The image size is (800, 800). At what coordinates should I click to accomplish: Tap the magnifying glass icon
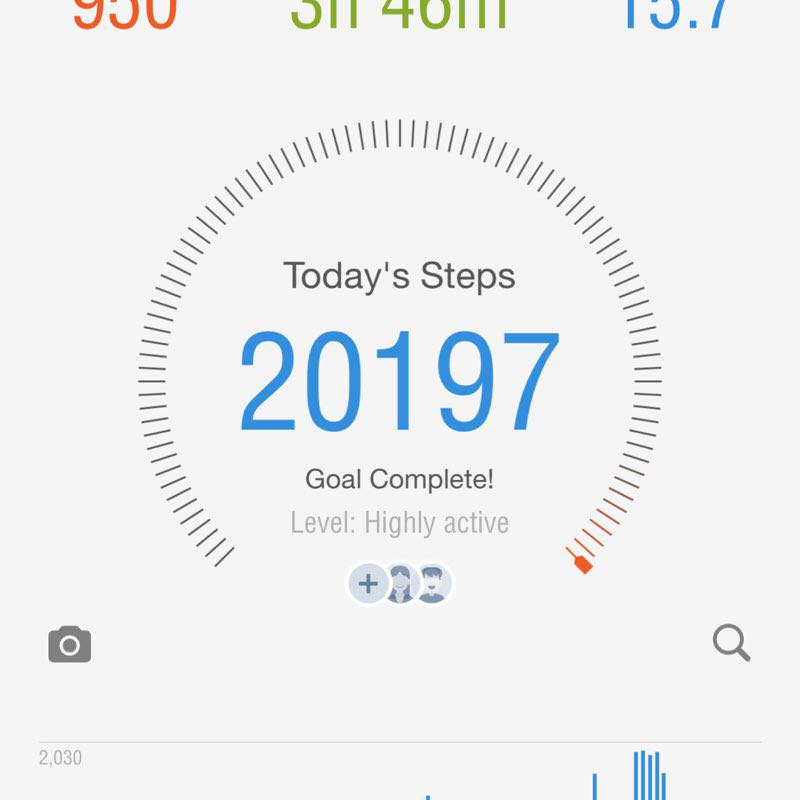pos(731,643)
